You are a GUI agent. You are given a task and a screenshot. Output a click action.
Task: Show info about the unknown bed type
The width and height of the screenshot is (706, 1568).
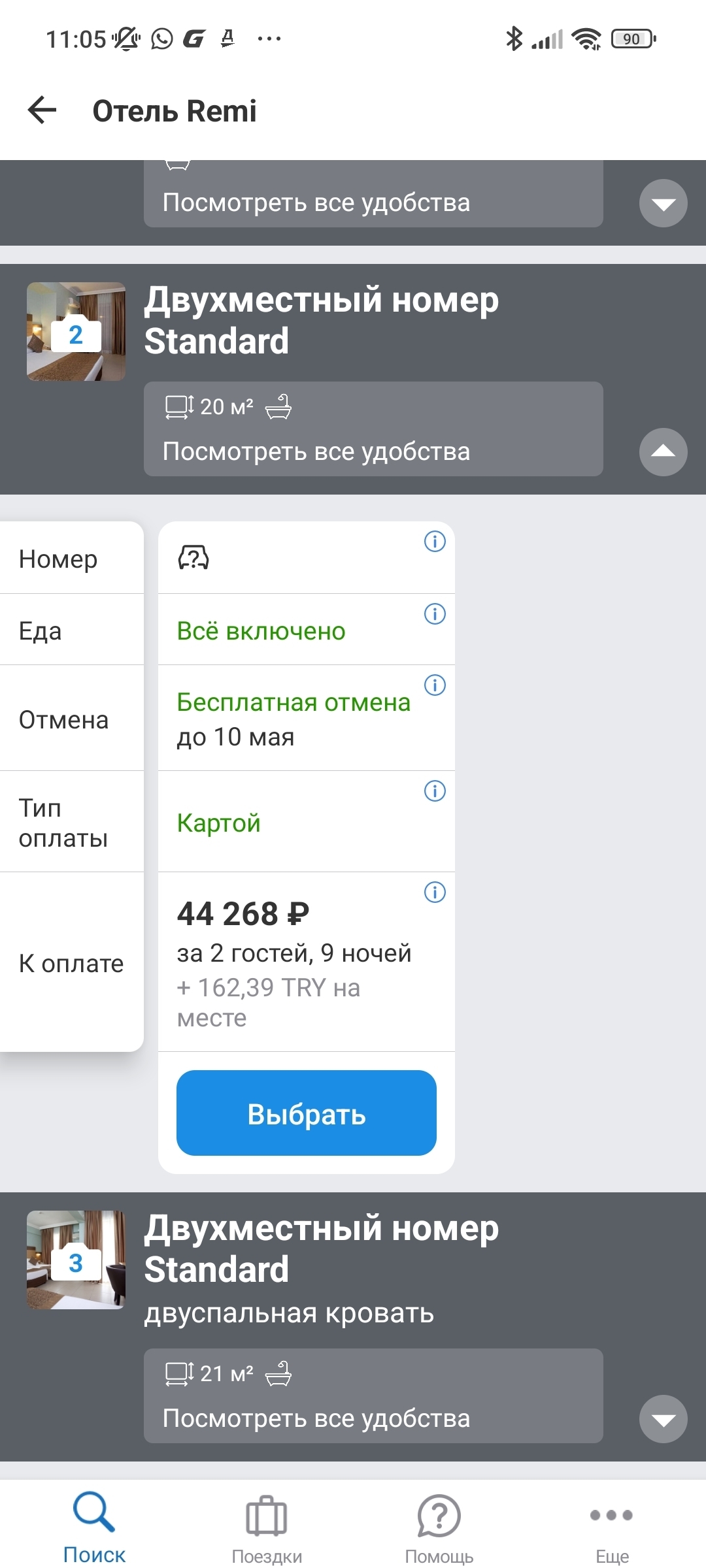coord(435,541)
